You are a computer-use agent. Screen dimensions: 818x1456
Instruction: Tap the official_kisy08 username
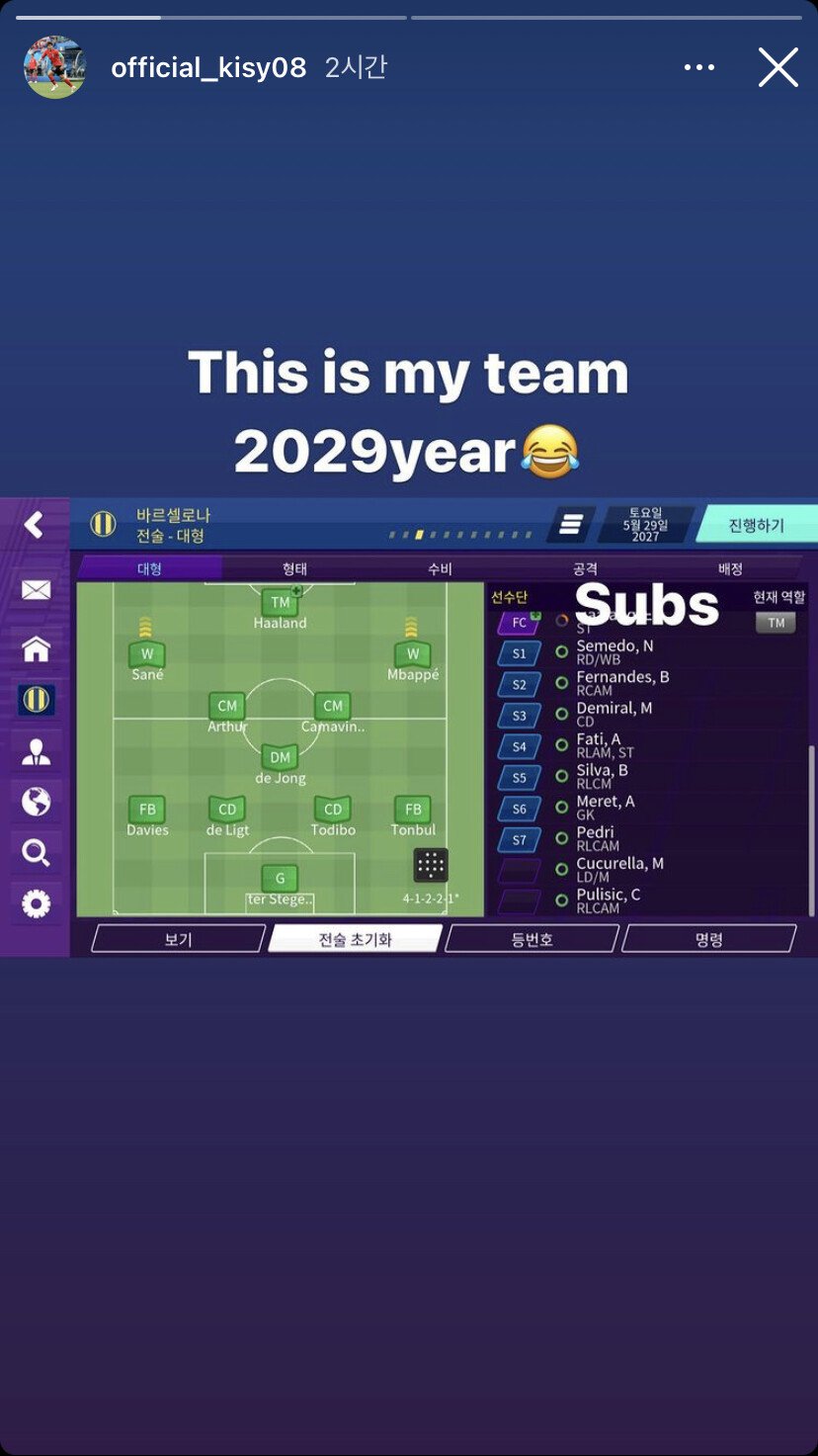tap(208, 67)
